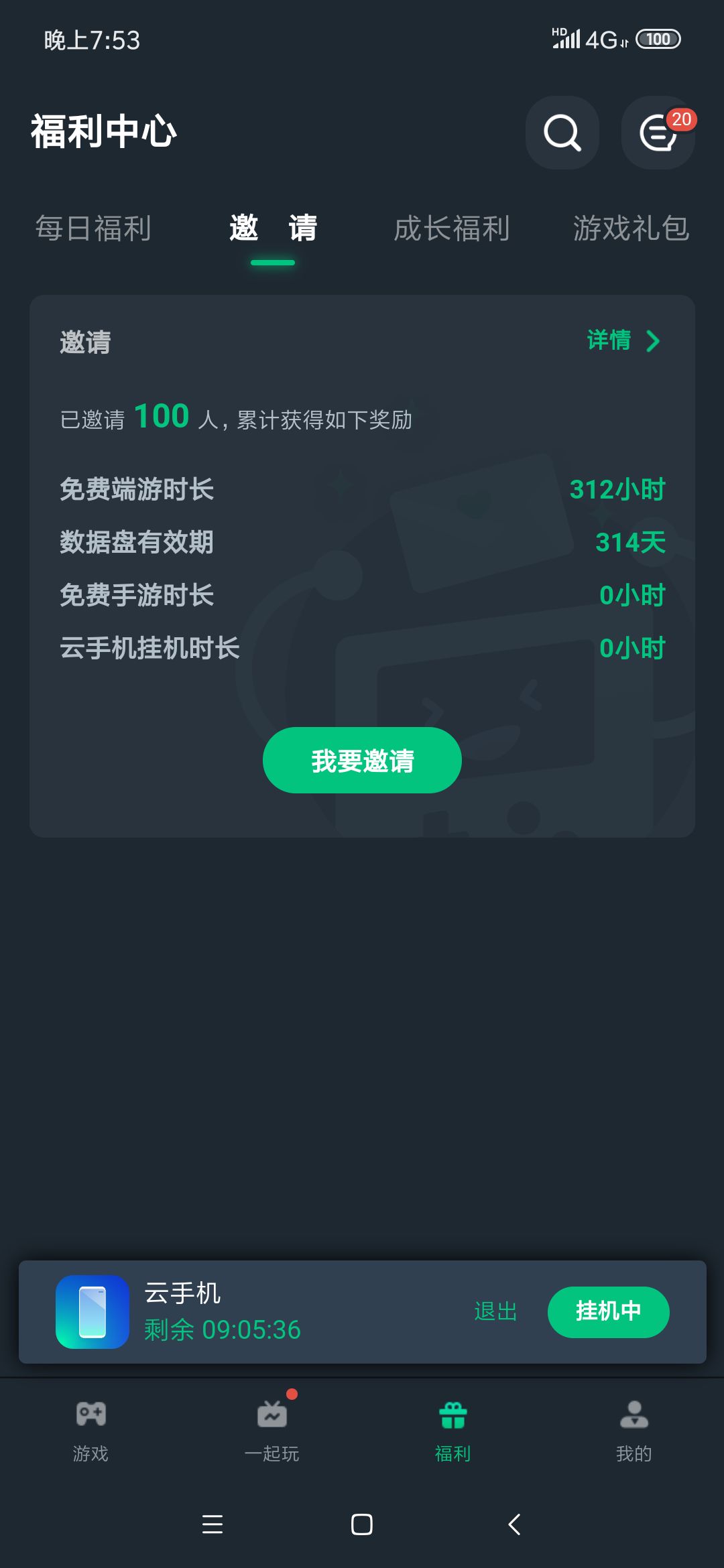Tap the 我要邀请 button
This screenshot has height=1568, width=724.
tap(362, 761)
